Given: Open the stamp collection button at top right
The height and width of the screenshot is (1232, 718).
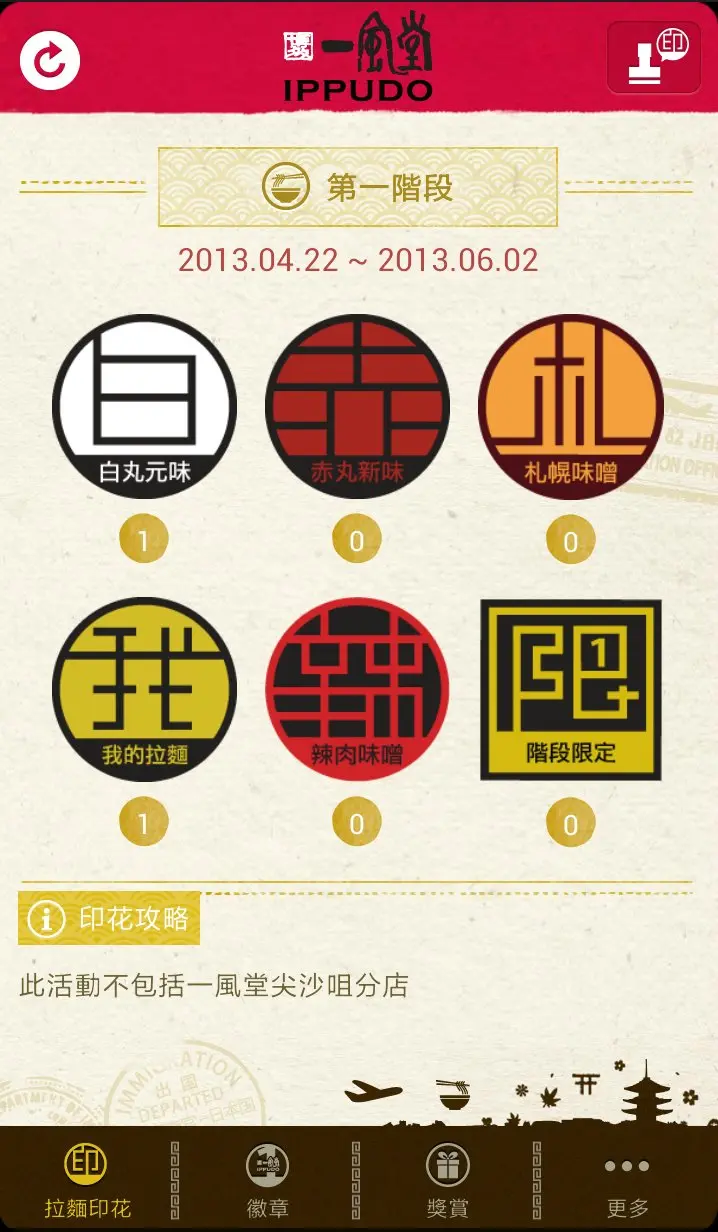Looking at the screenshot, I should point(654,58).
